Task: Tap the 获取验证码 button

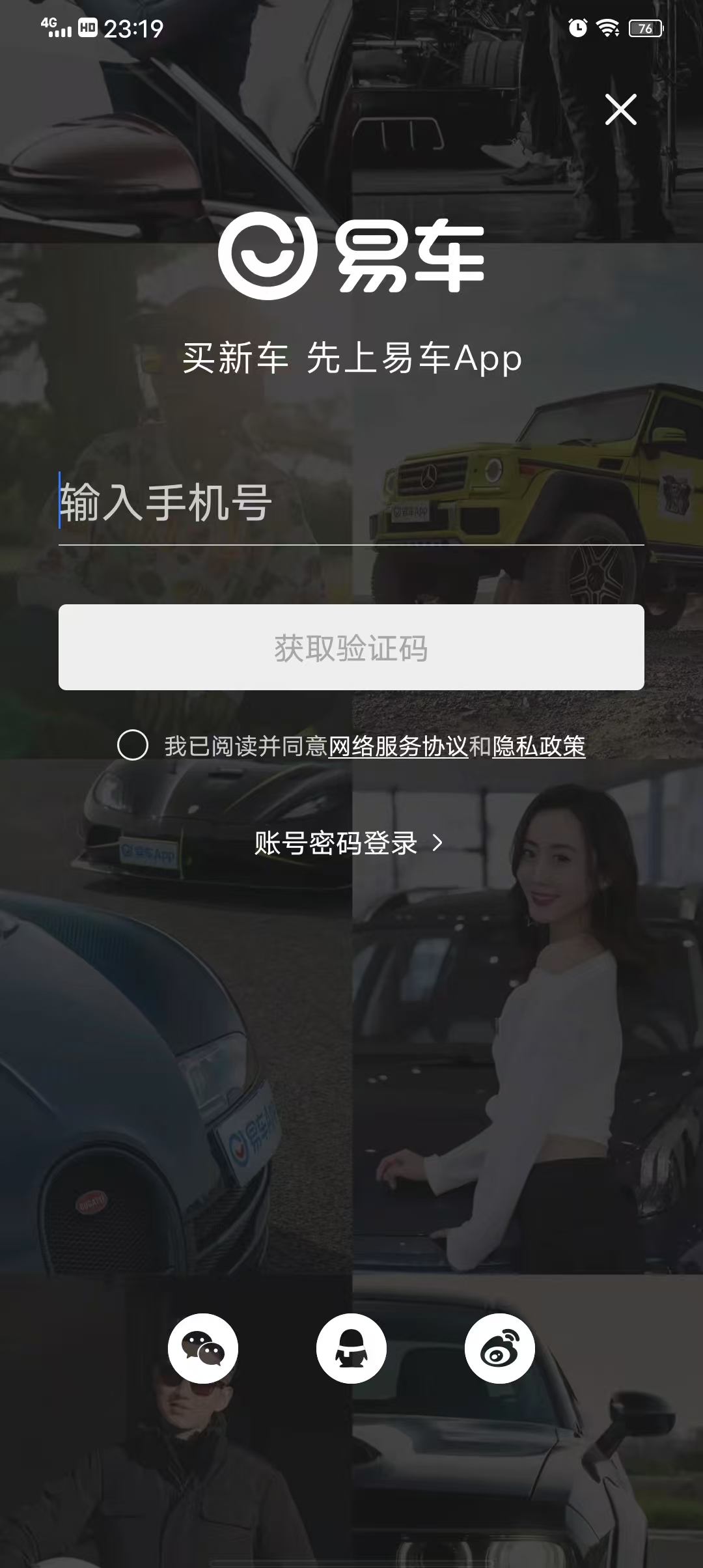Action: click(x=351, y=647)
